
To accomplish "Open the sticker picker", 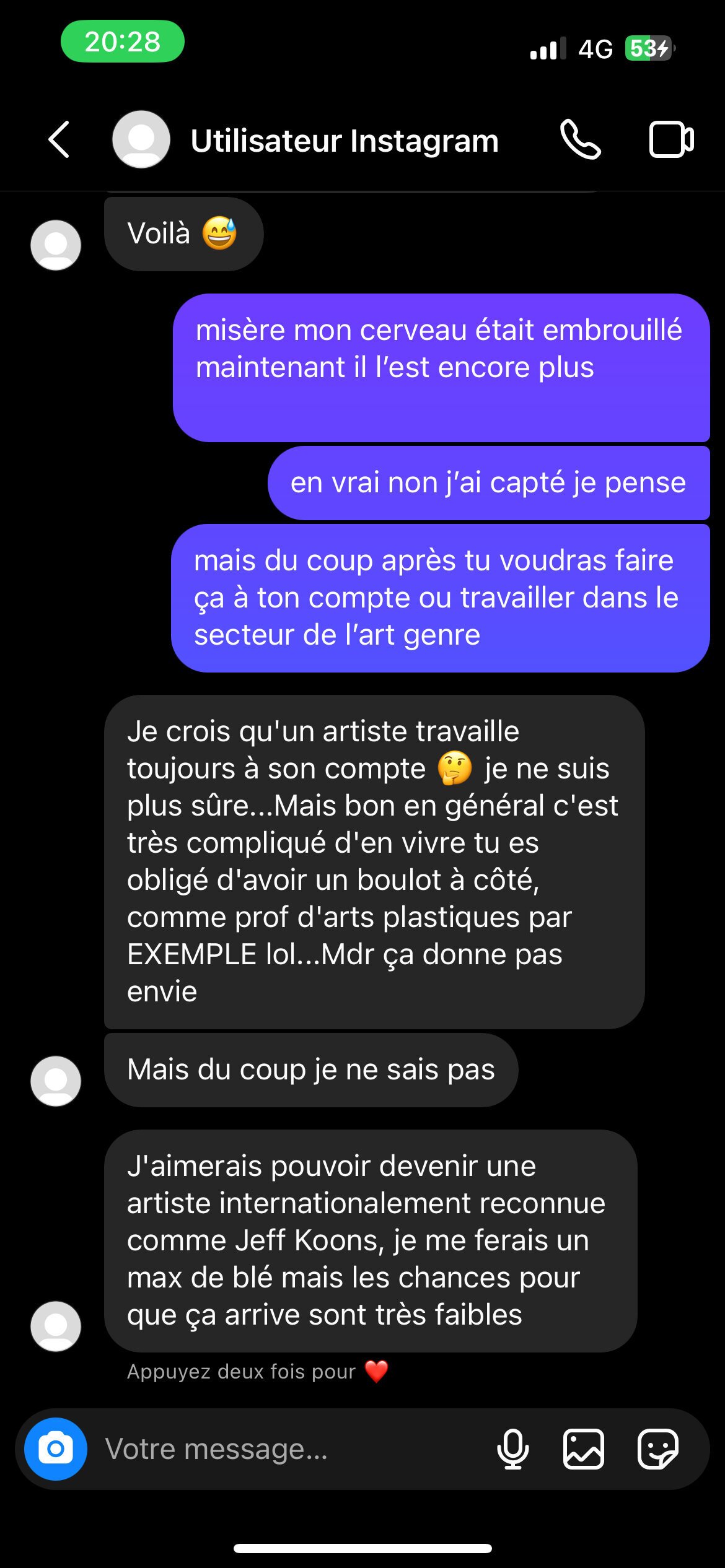I will pyautogui.click(x=658, y=1449).
